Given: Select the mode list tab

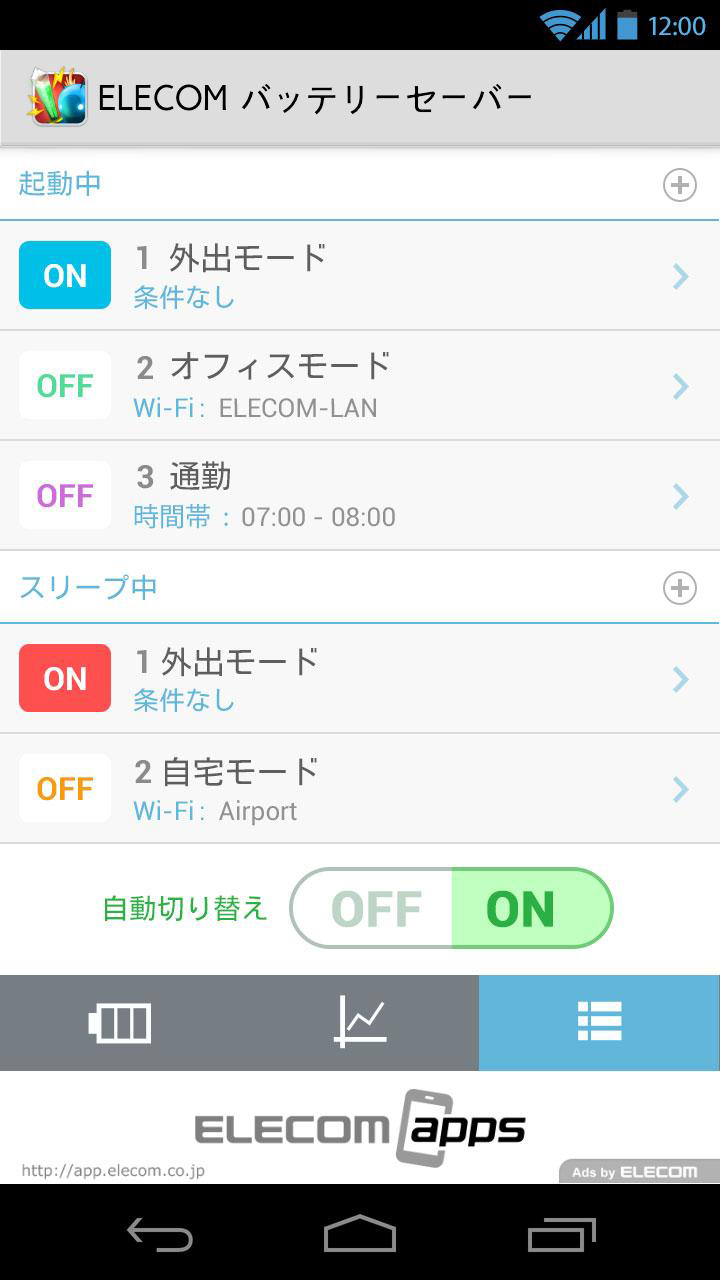Looking at the screenshot, I should click(600, 1023).
